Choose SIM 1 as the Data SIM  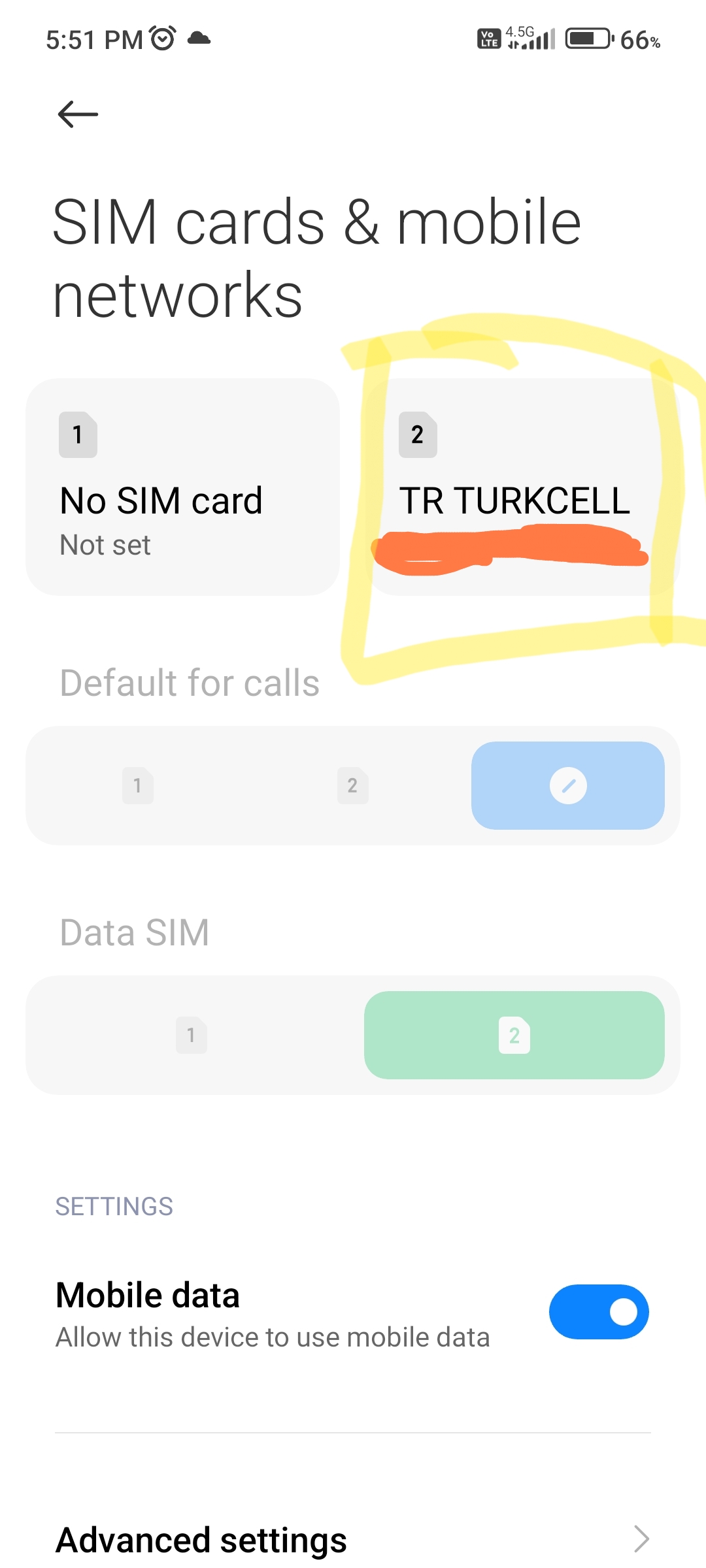[x=192, y=1035]
